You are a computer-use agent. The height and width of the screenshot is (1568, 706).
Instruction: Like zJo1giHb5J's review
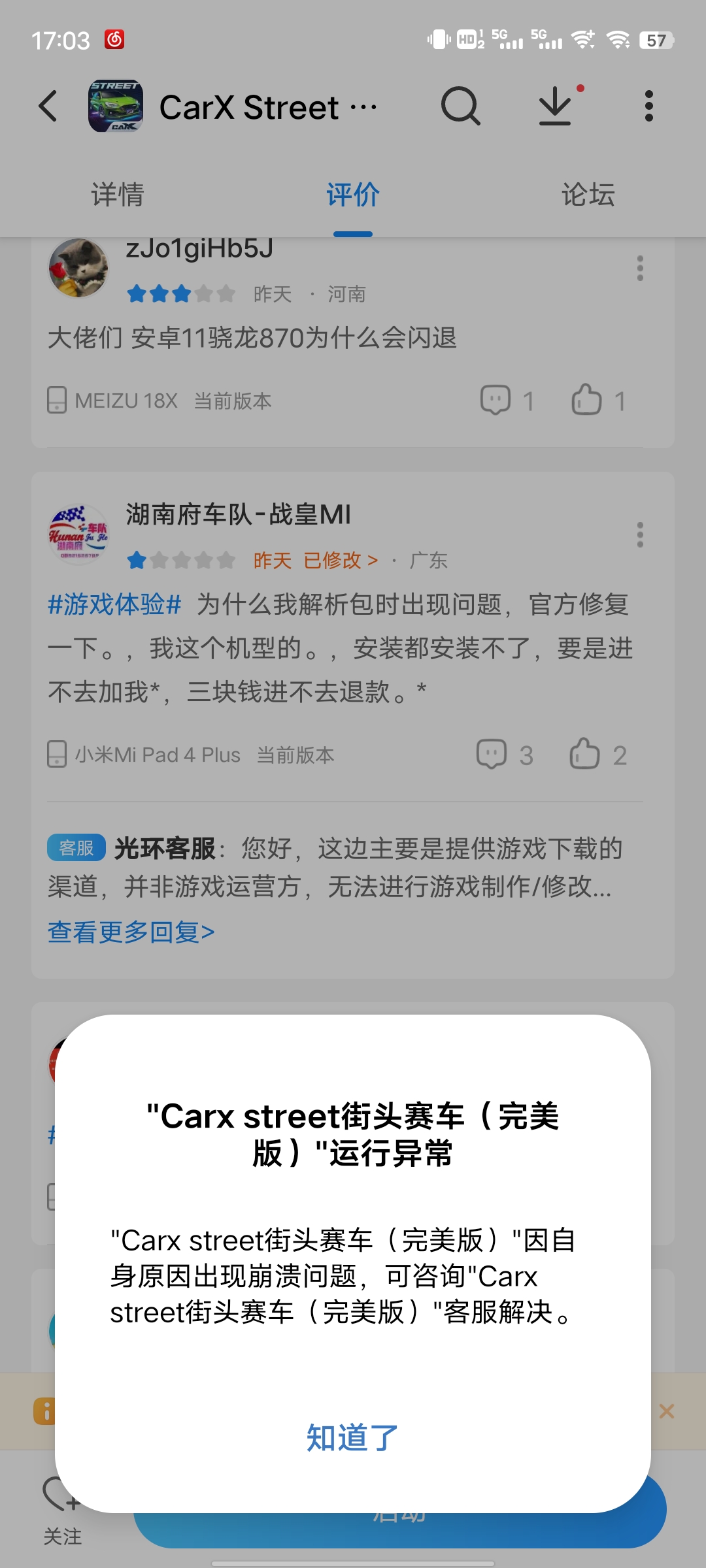(587, 400)
